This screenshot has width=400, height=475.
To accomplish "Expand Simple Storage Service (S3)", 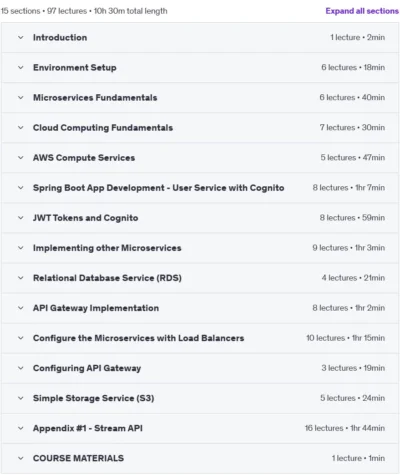I will (200, 398).
